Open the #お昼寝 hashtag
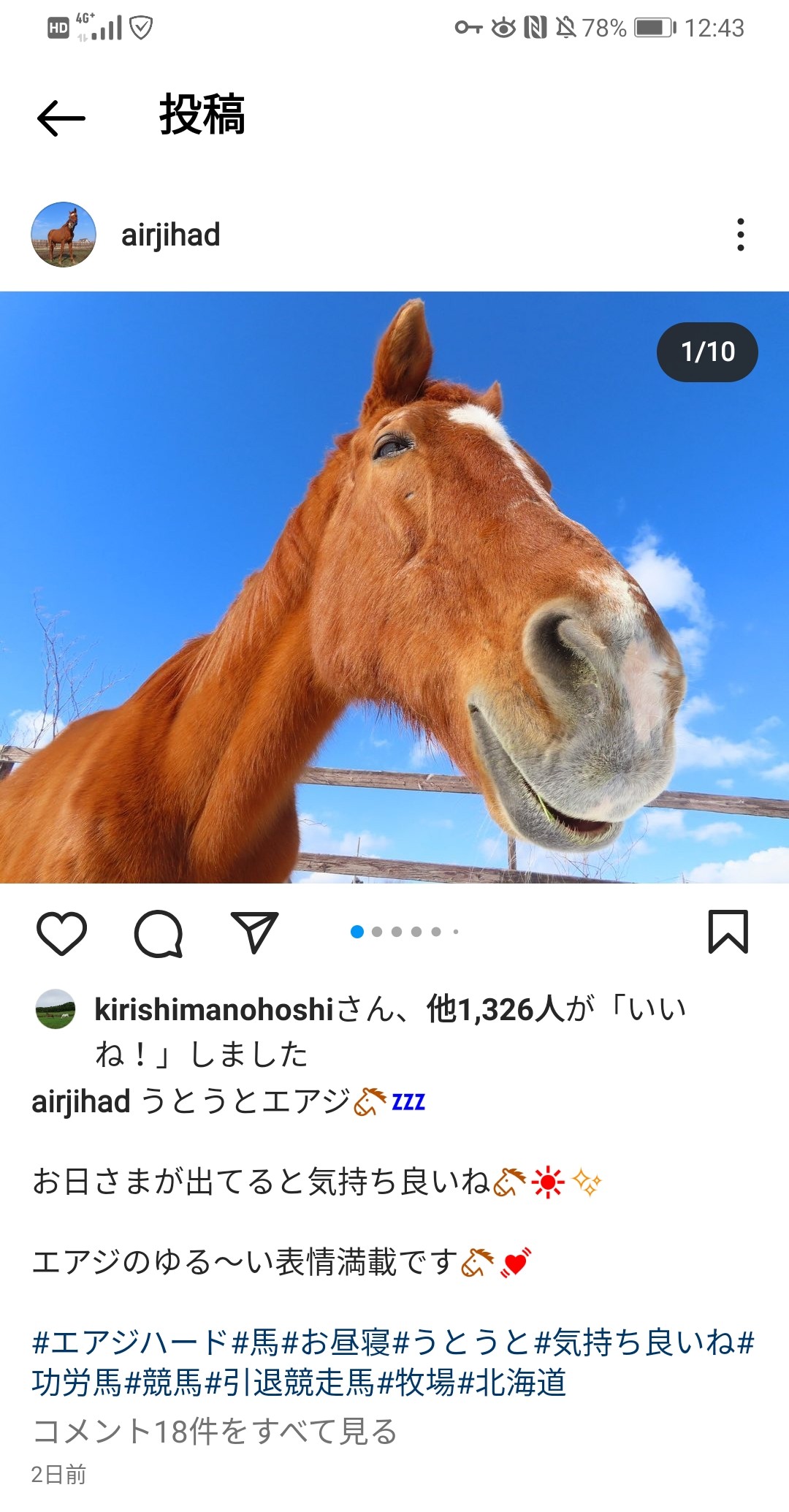789x1512 pixels. tap(337, 1342)
